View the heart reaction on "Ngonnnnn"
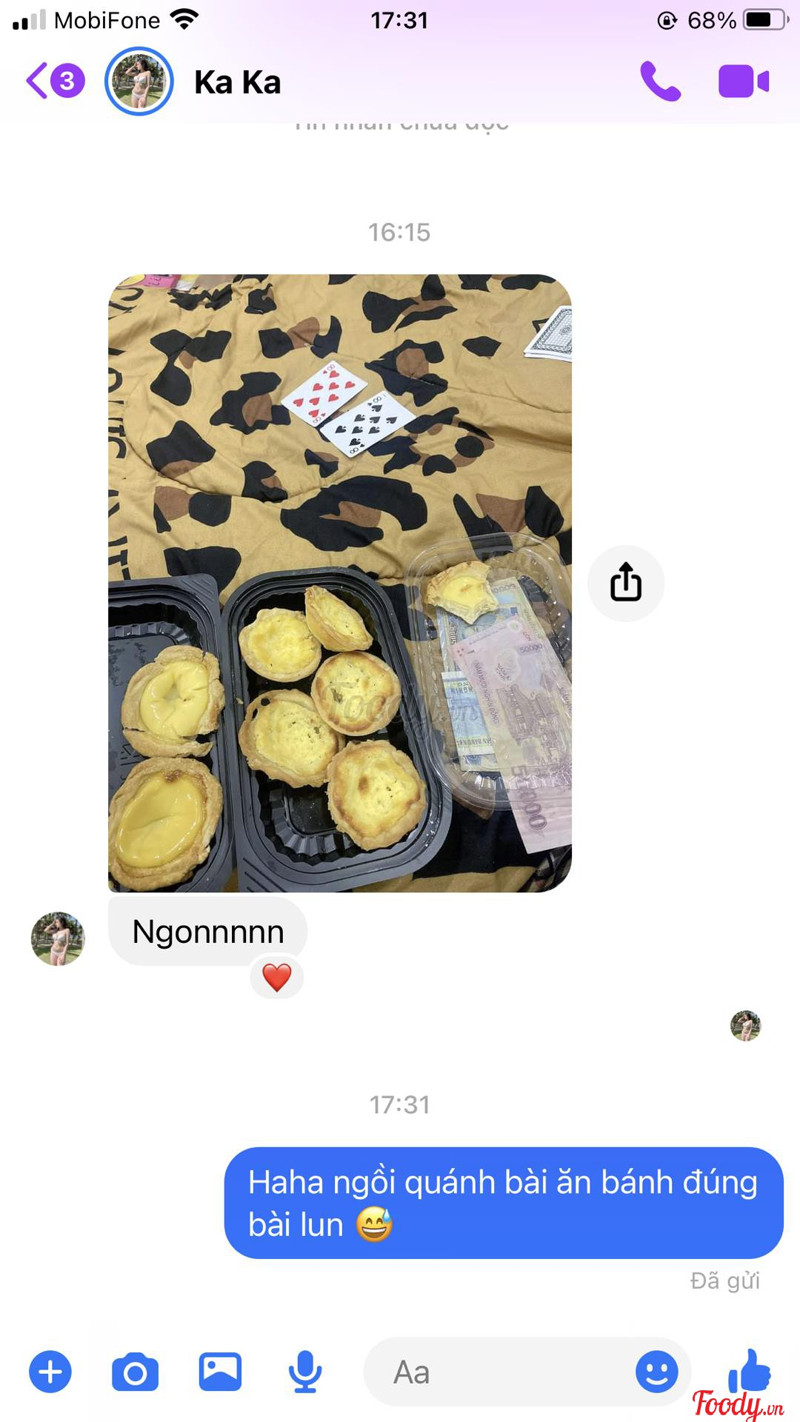 [277, 977]
